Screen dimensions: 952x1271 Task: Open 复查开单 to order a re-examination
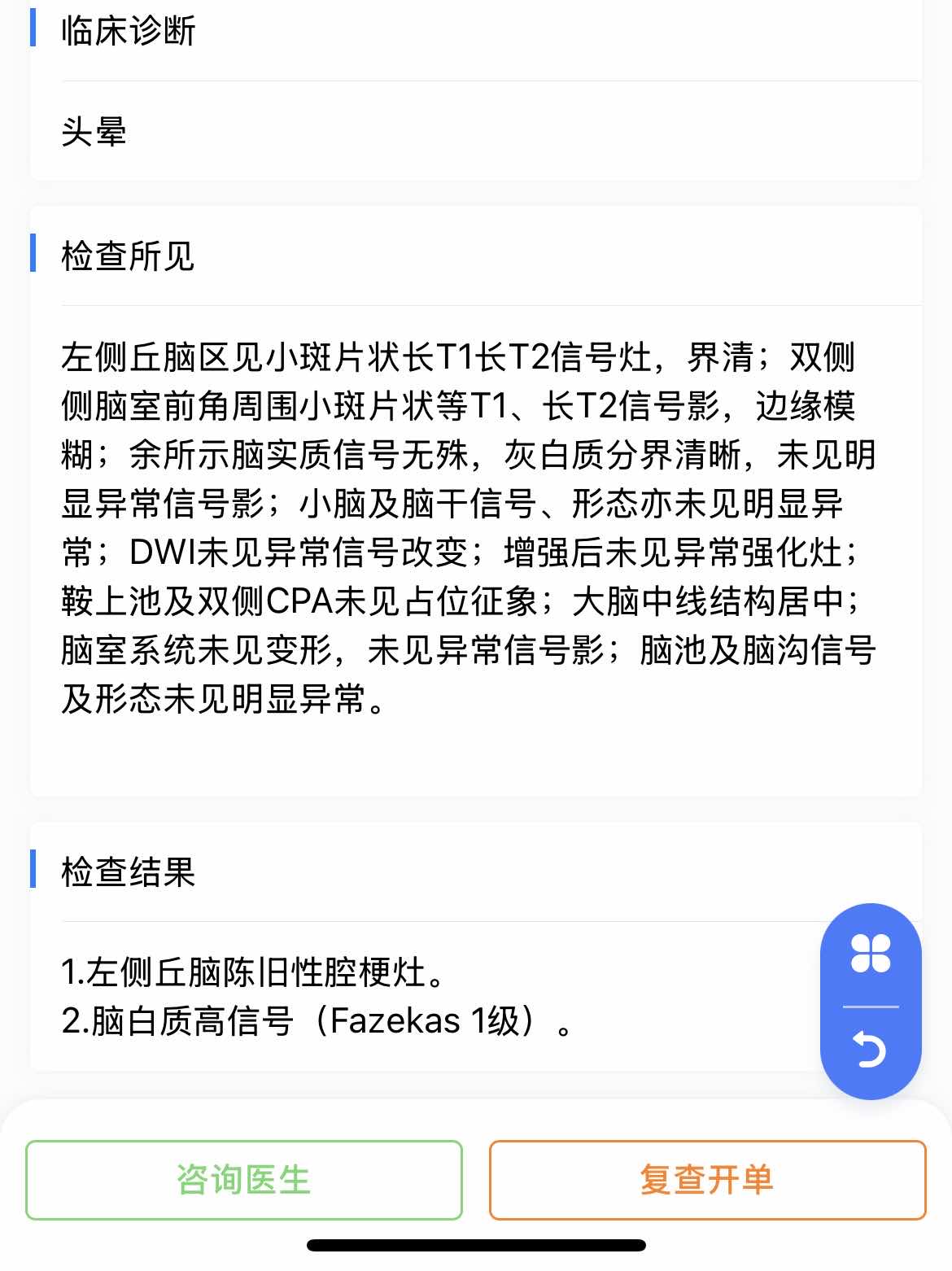coord(707,1180)
